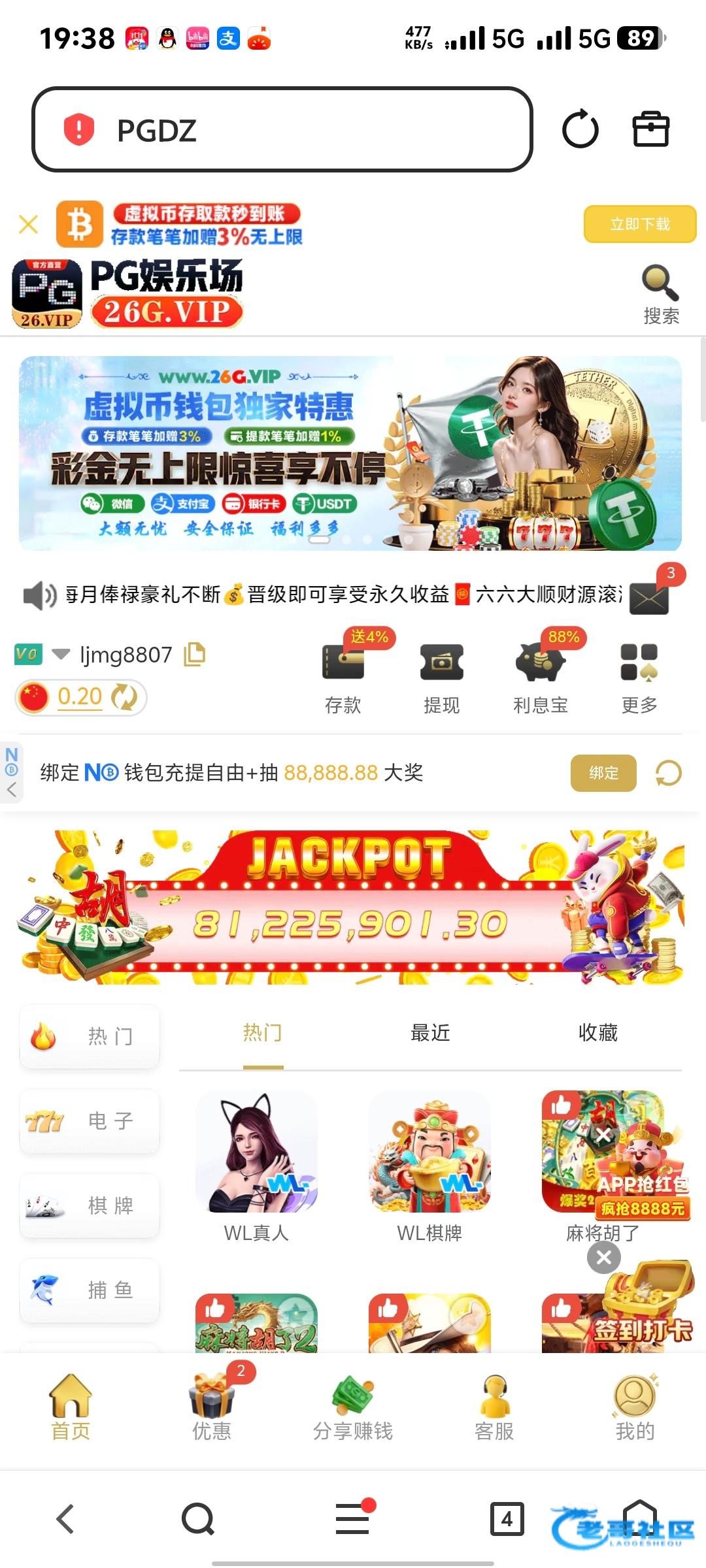Copy the username ljmg8807
The image size is (706, 1568).
(195, 654)
